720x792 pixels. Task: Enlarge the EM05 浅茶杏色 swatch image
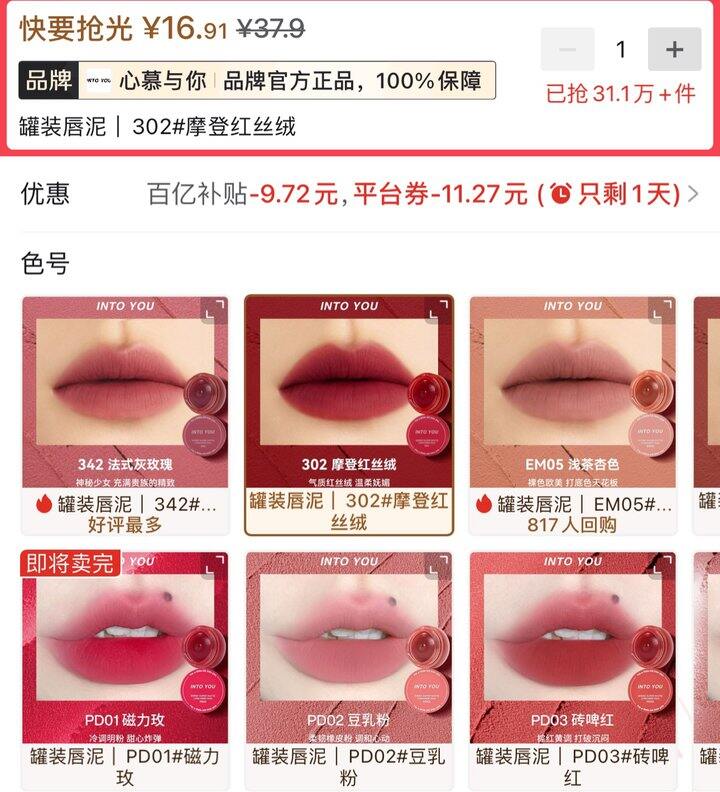coord(660,311)
